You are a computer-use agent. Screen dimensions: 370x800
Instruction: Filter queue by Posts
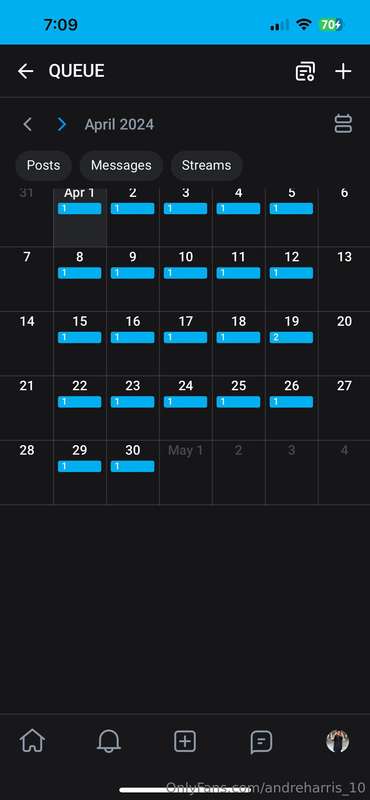click(43, 165)
